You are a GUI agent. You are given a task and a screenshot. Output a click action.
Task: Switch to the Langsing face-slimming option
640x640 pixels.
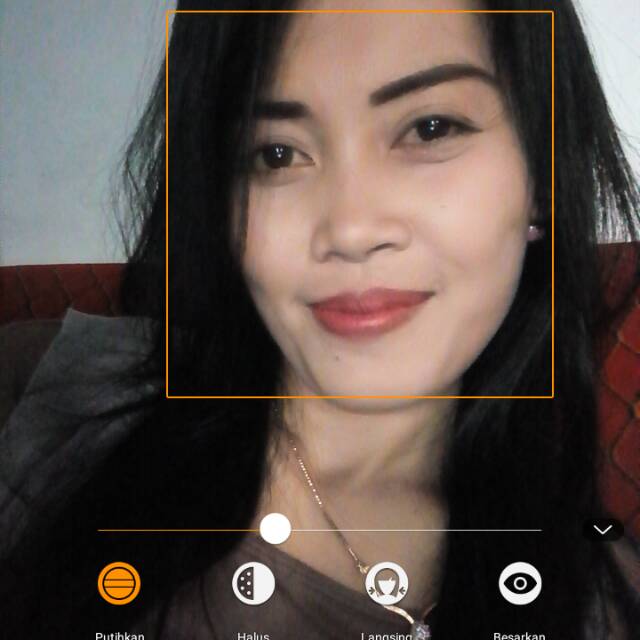tap(386, 583)
